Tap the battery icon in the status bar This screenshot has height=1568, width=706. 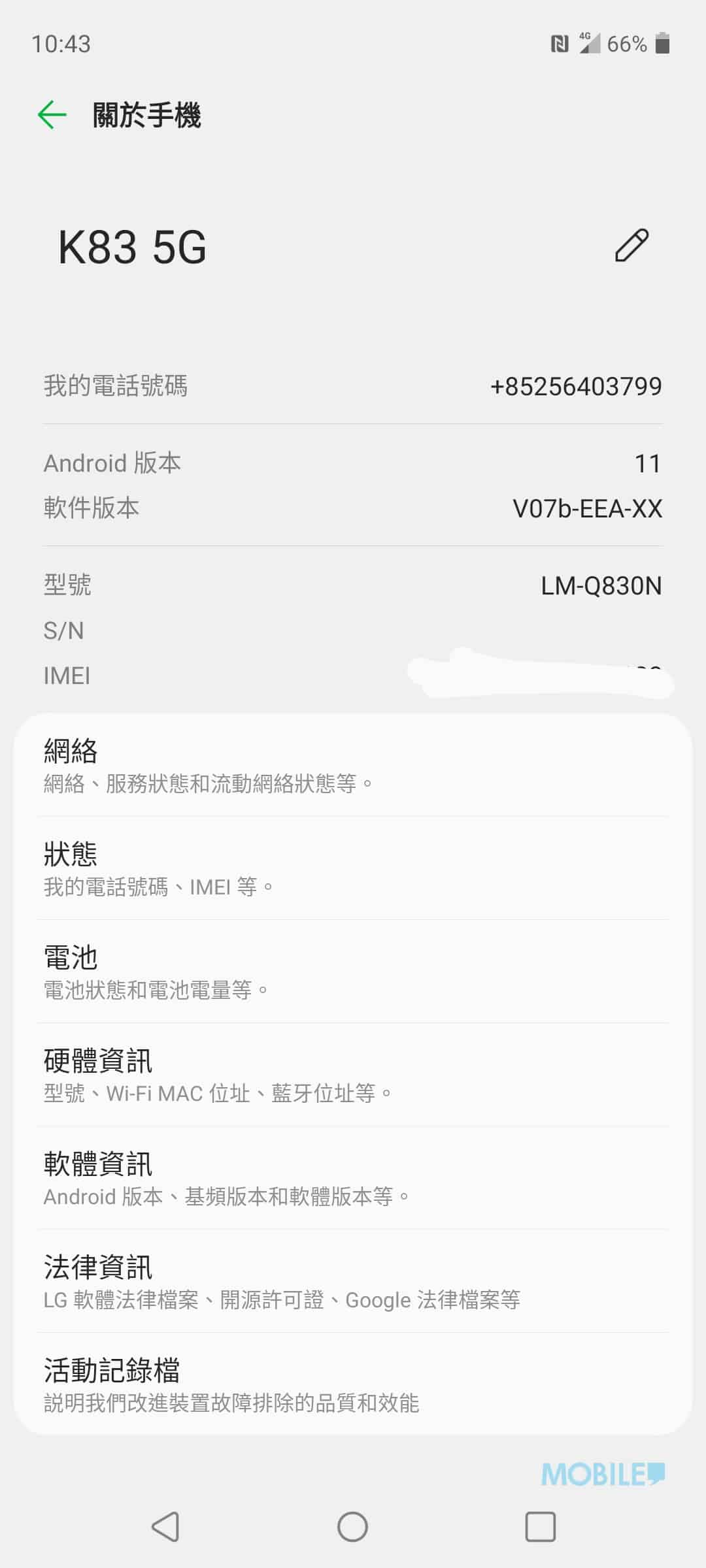click(663, 44)
